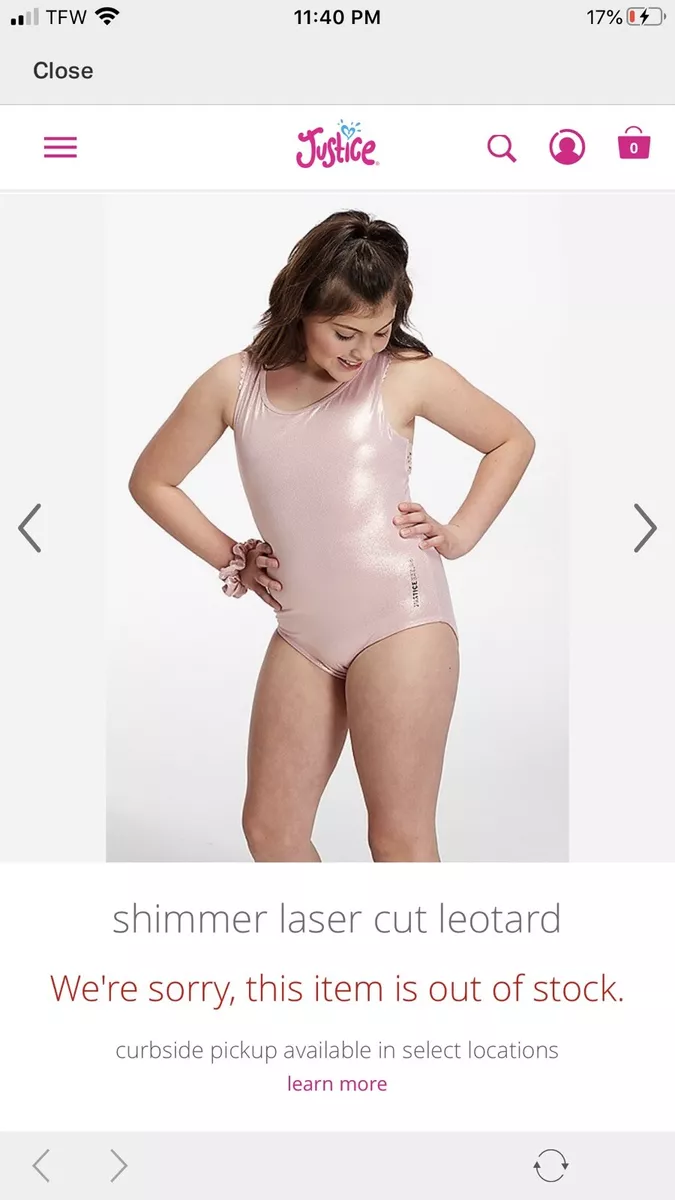
Task: Show the previous product image
Action: coord(30,528)
